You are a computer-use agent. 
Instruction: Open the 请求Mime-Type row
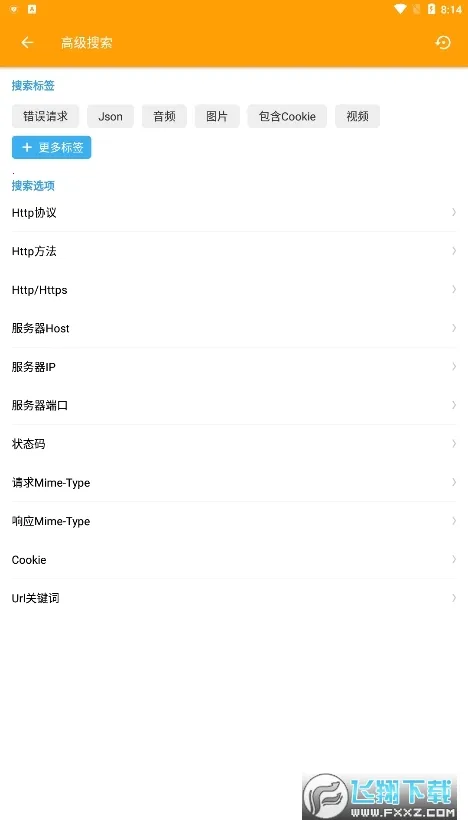tap(234, 482)
